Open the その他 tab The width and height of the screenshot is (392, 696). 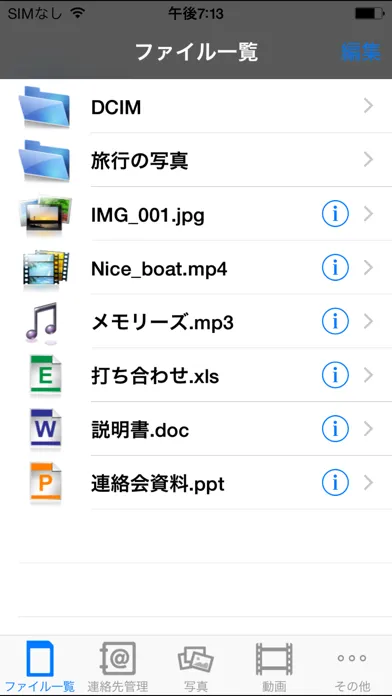pyautogui.click(x=352, y=666)
